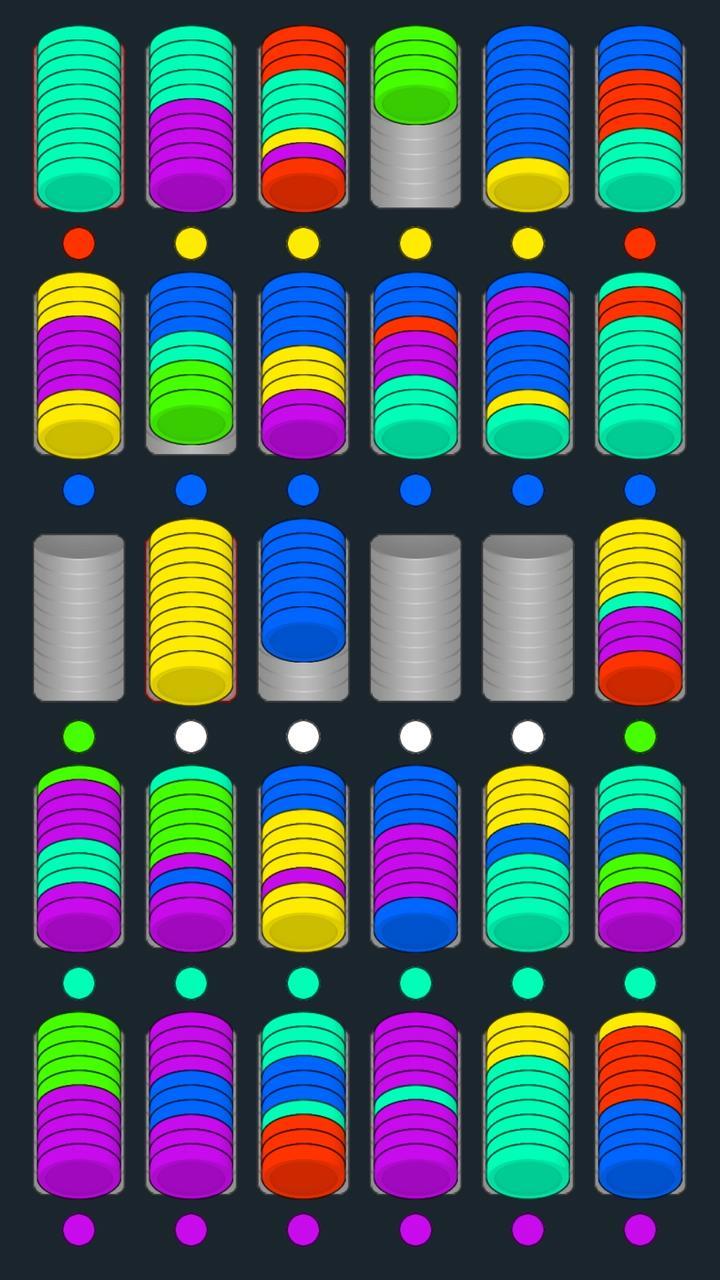Select the tube stacked blue, teal, then green
Screen dimensions: 720x1280
191,365
